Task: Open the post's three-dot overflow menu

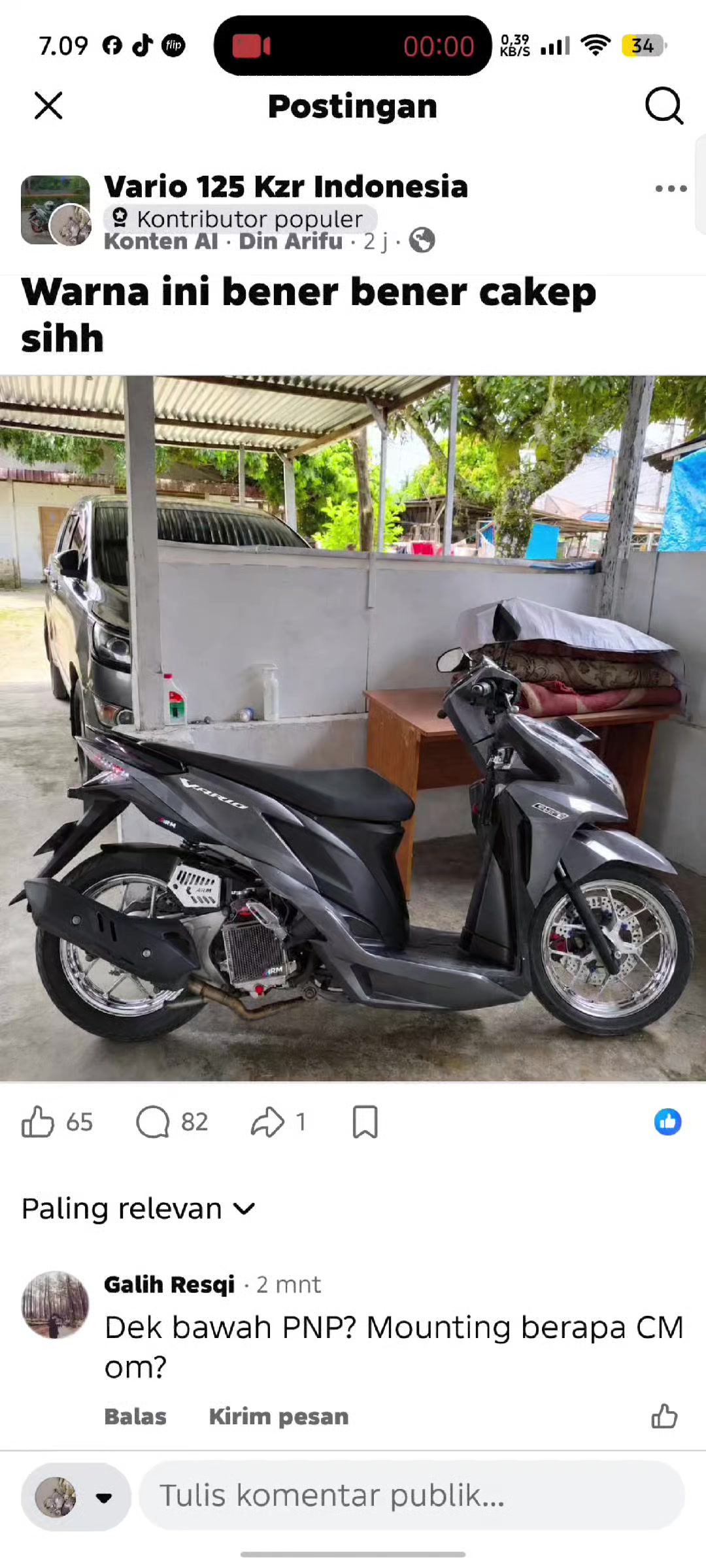Action: [x=671, y=189]
